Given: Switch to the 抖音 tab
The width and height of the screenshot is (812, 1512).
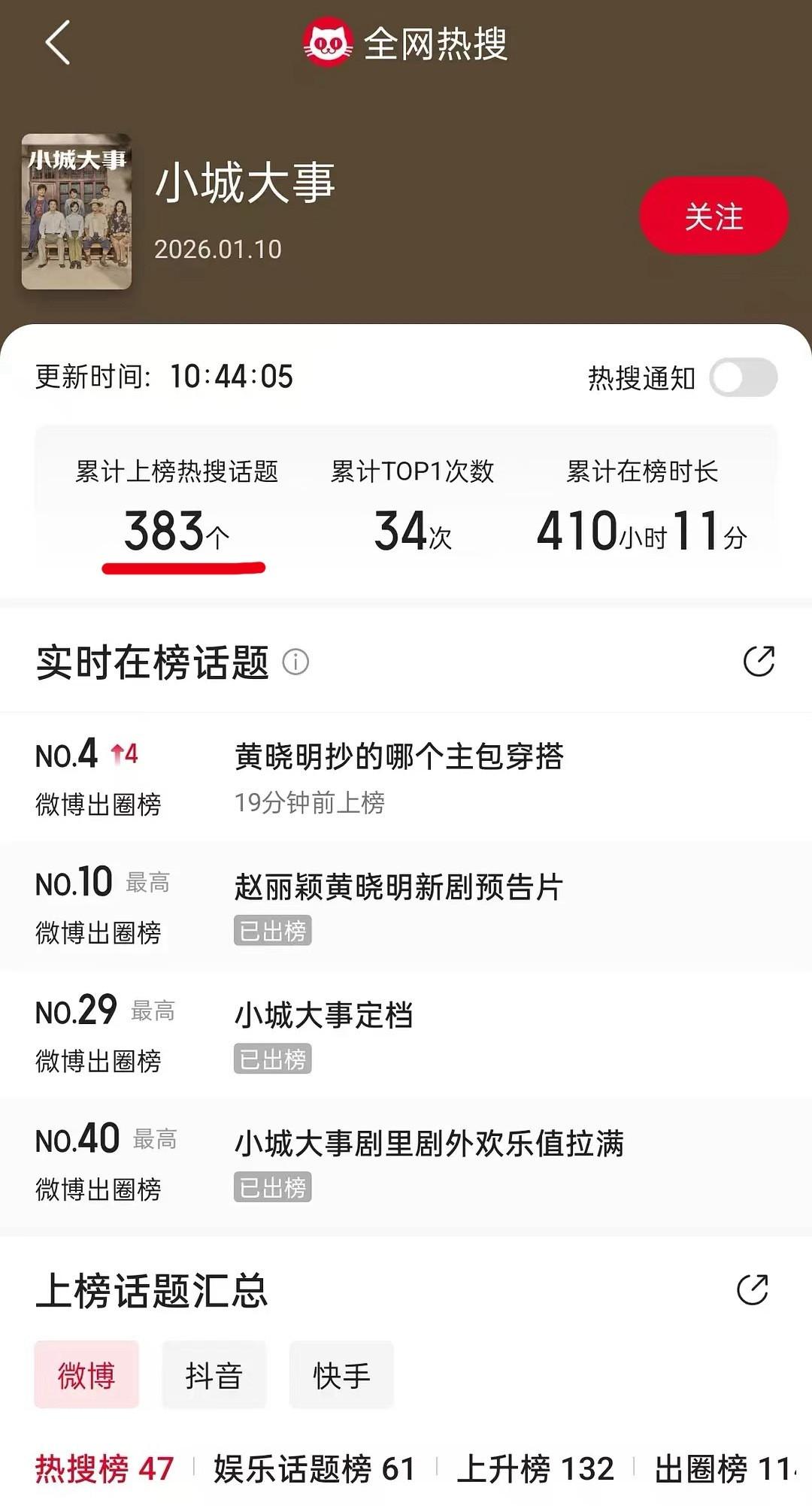Looking at the screenshot, I should pos(214,1377).
